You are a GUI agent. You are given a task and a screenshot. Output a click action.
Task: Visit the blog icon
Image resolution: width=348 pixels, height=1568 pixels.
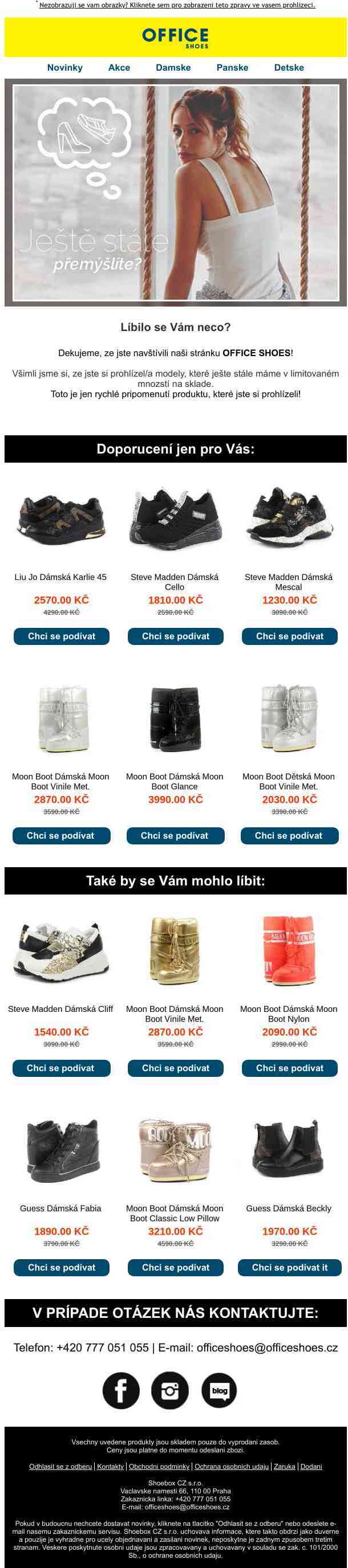219,1391
